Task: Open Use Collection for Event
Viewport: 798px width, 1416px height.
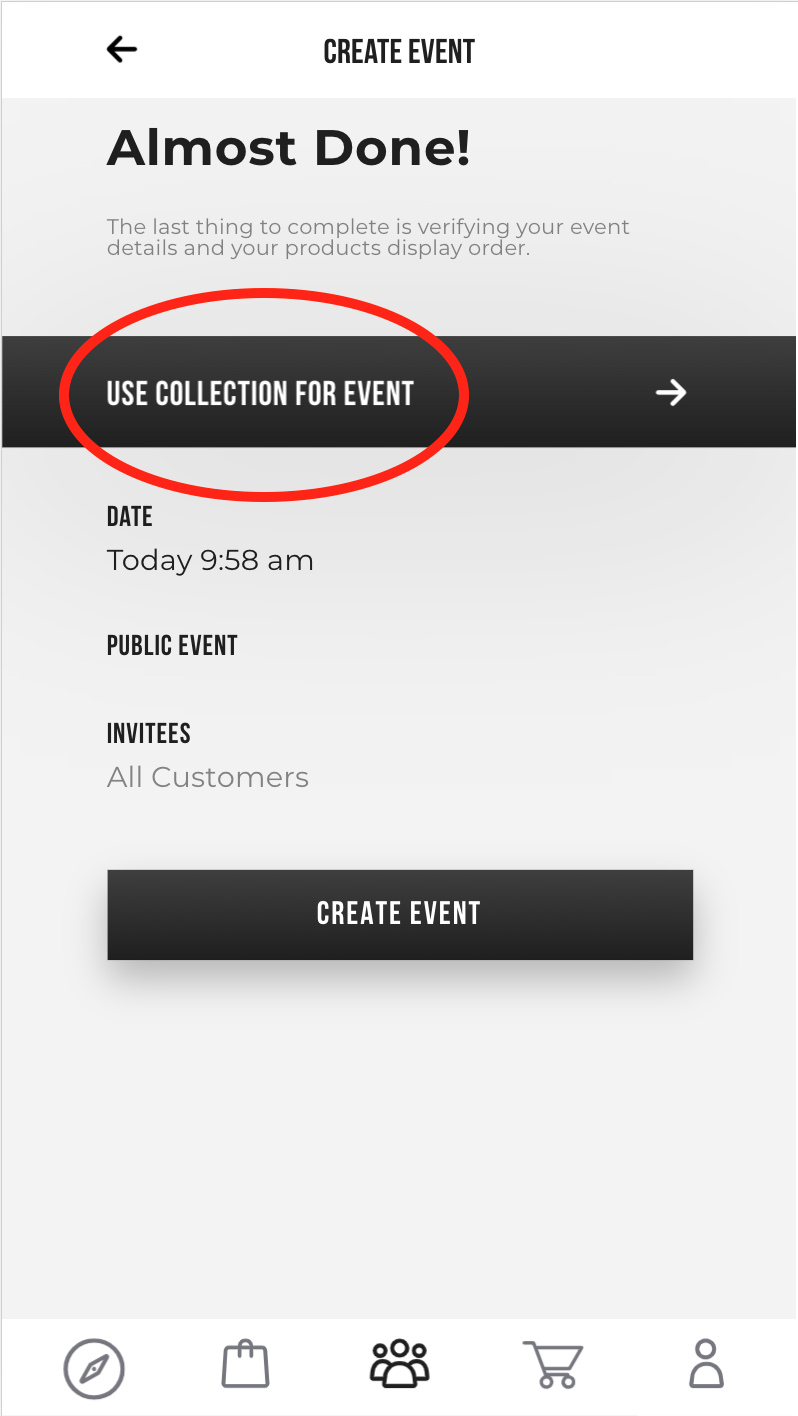Action: (x=398, y=392)
